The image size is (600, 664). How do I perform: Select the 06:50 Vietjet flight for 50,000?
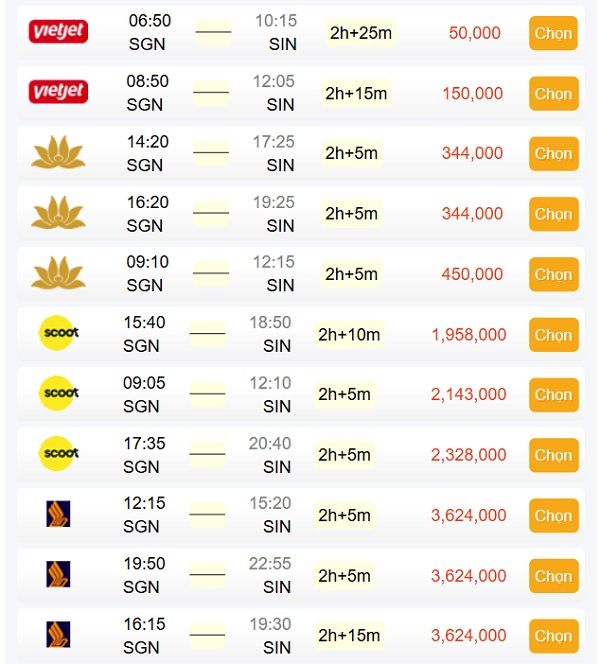(553, 33)
